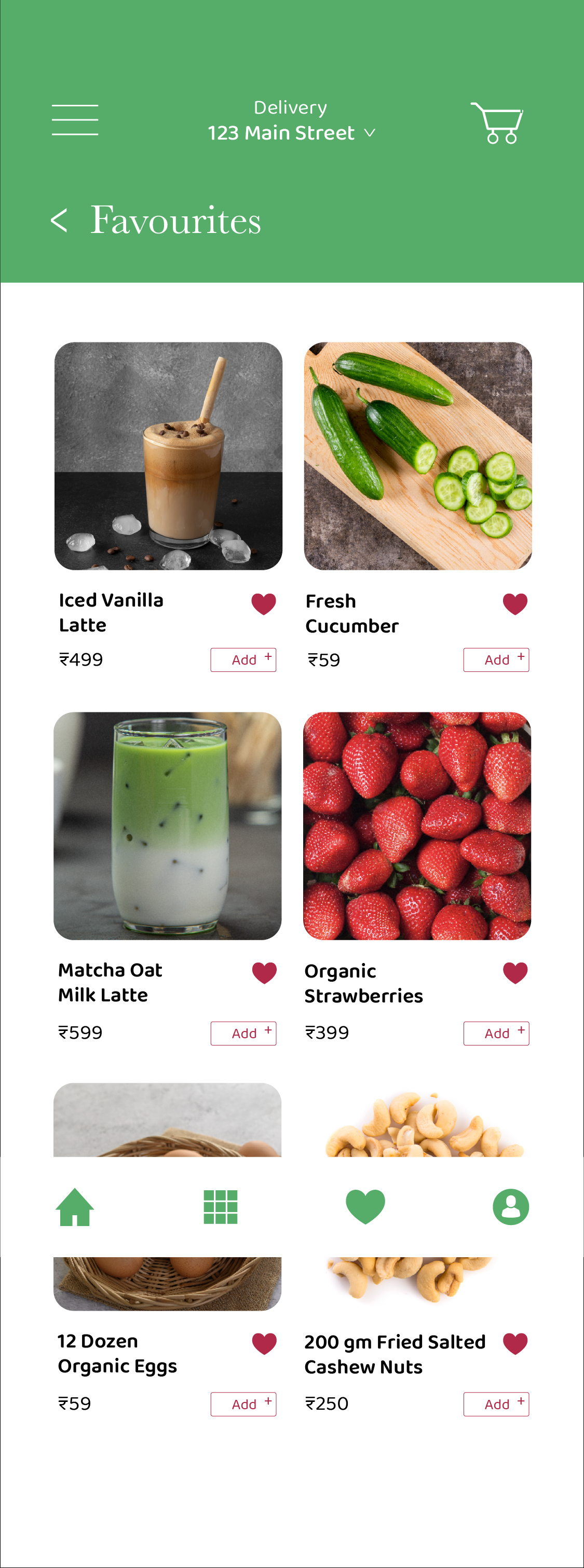Go back from Favourites

pyautogui.click(x=59, y=220)
